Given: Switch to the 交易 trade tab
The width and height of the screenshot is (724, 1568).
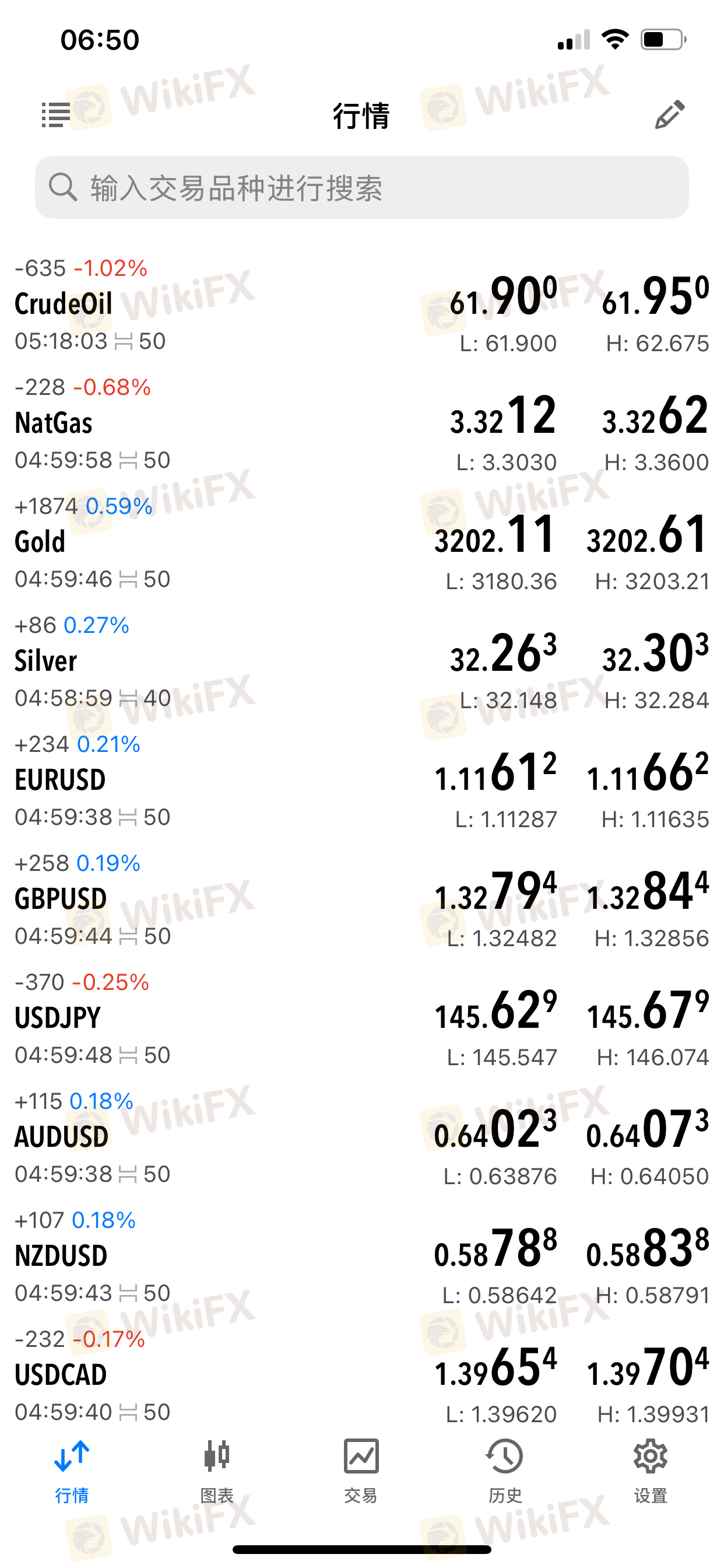Looking at the screenshot, I should click(x=361, y=1471).
